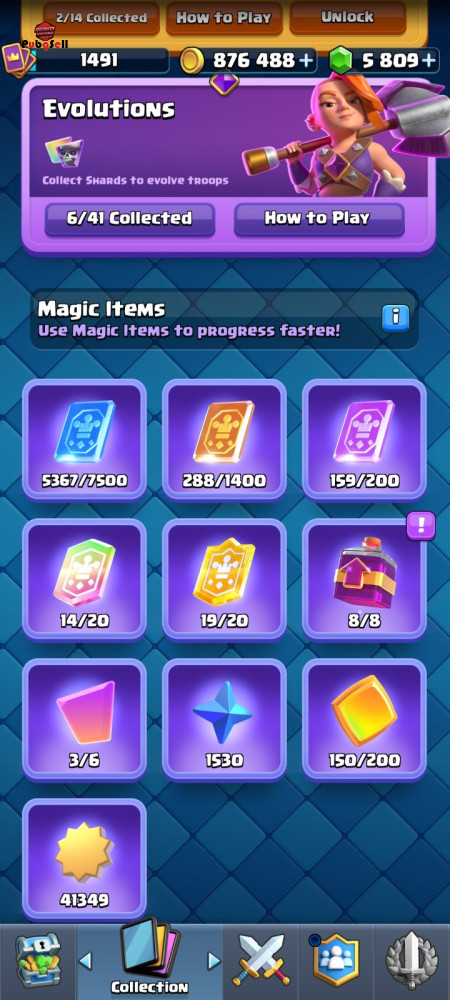The width and height of the screenshot is (450, 1000).
Task: Tap the Unlock button at top
Action: (x=347, y=17)
